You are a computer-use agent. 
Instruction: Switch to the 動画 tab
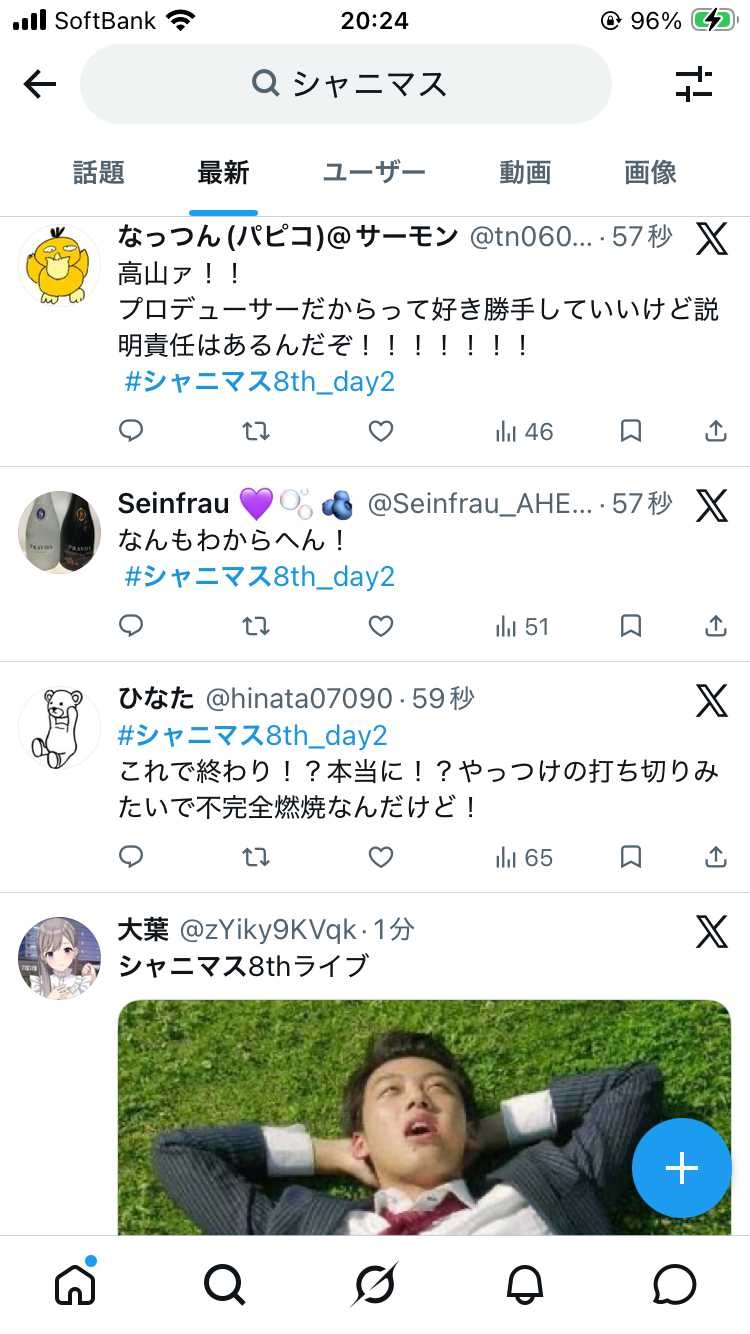525,173
